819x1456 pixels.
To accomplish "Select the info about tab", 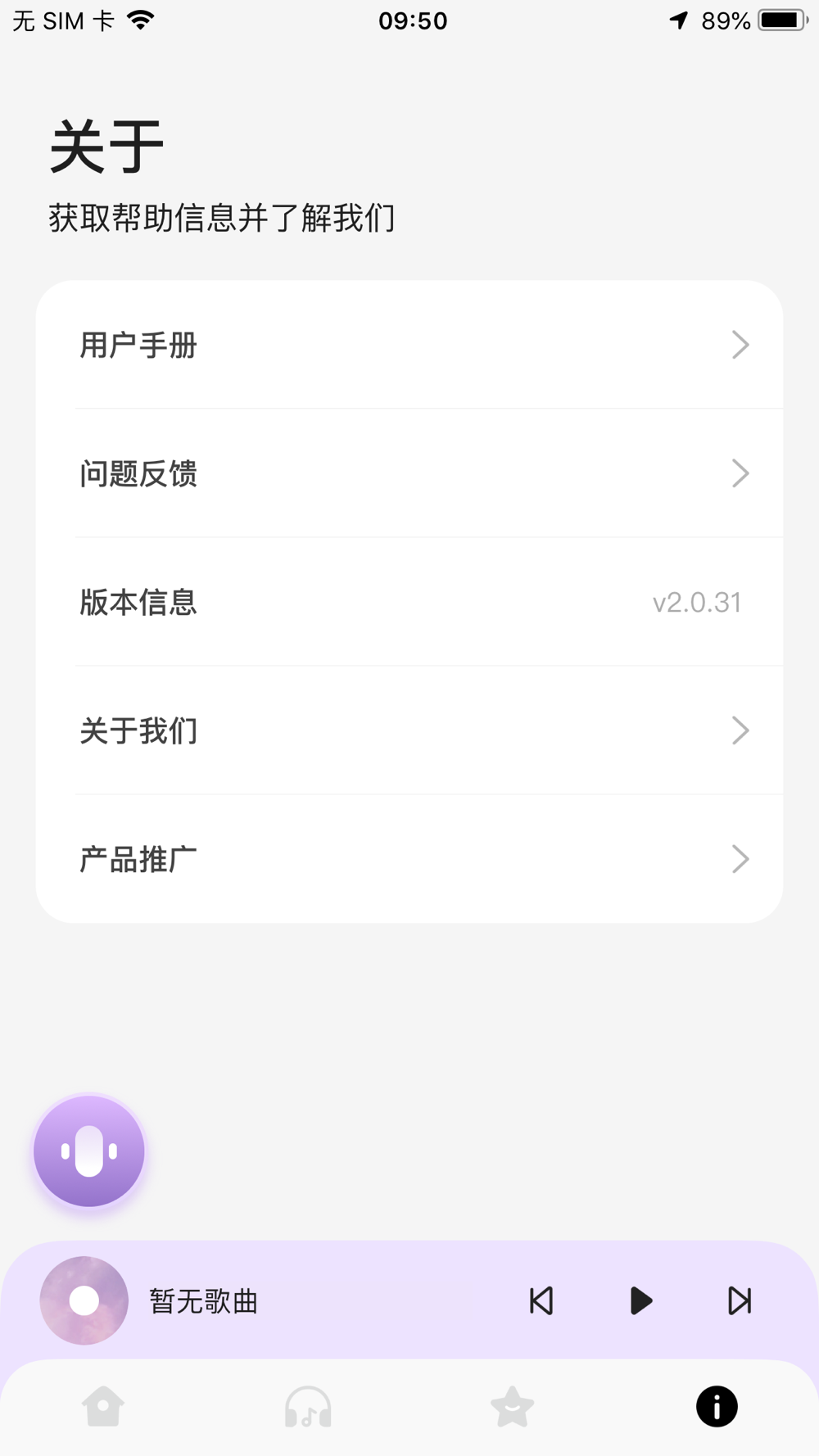I will [717, 1407].
